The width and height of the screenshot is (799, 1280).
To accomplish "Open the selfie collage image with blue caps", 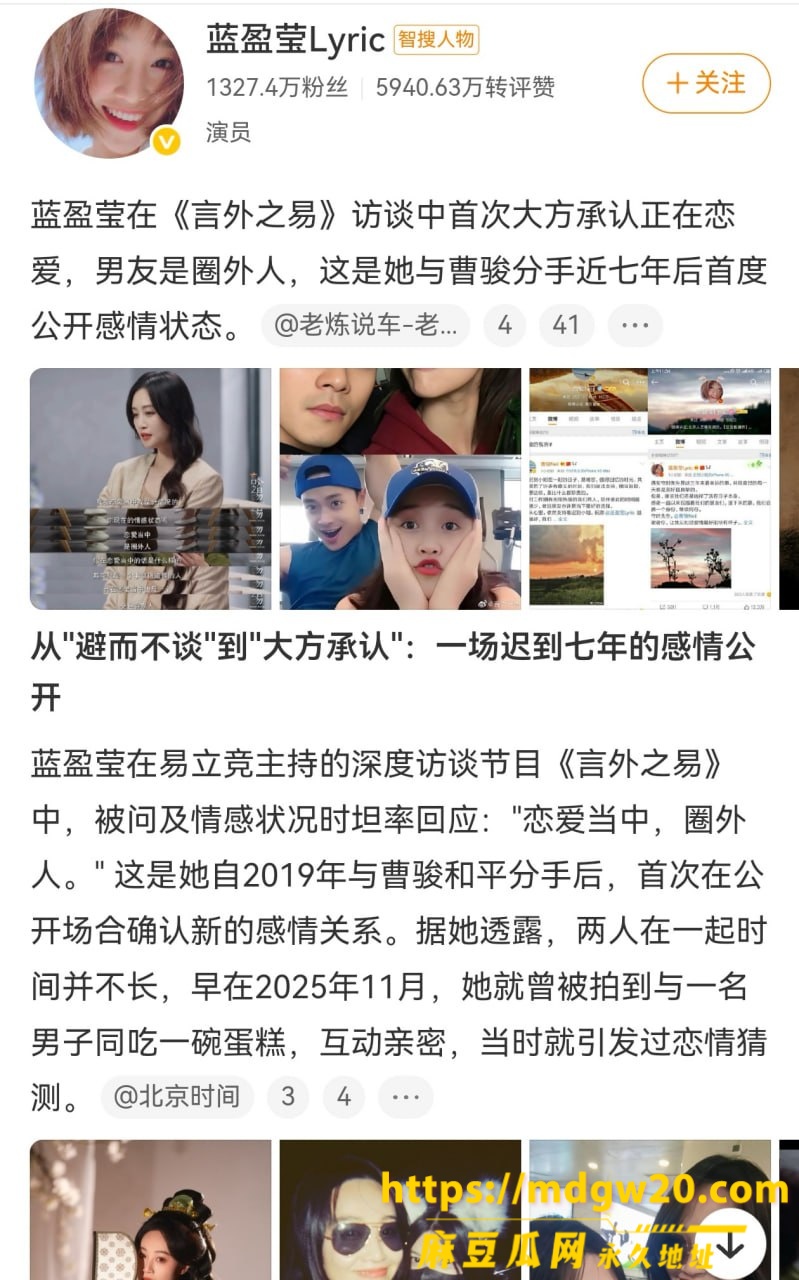I will (400, 489).
